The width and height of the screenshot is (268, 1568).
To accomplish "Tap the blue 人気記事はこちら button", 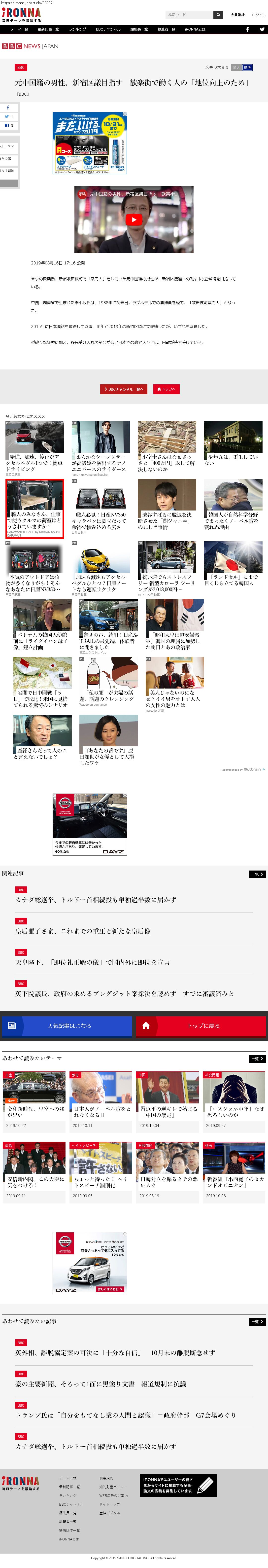I will (x=66, y=1026).
